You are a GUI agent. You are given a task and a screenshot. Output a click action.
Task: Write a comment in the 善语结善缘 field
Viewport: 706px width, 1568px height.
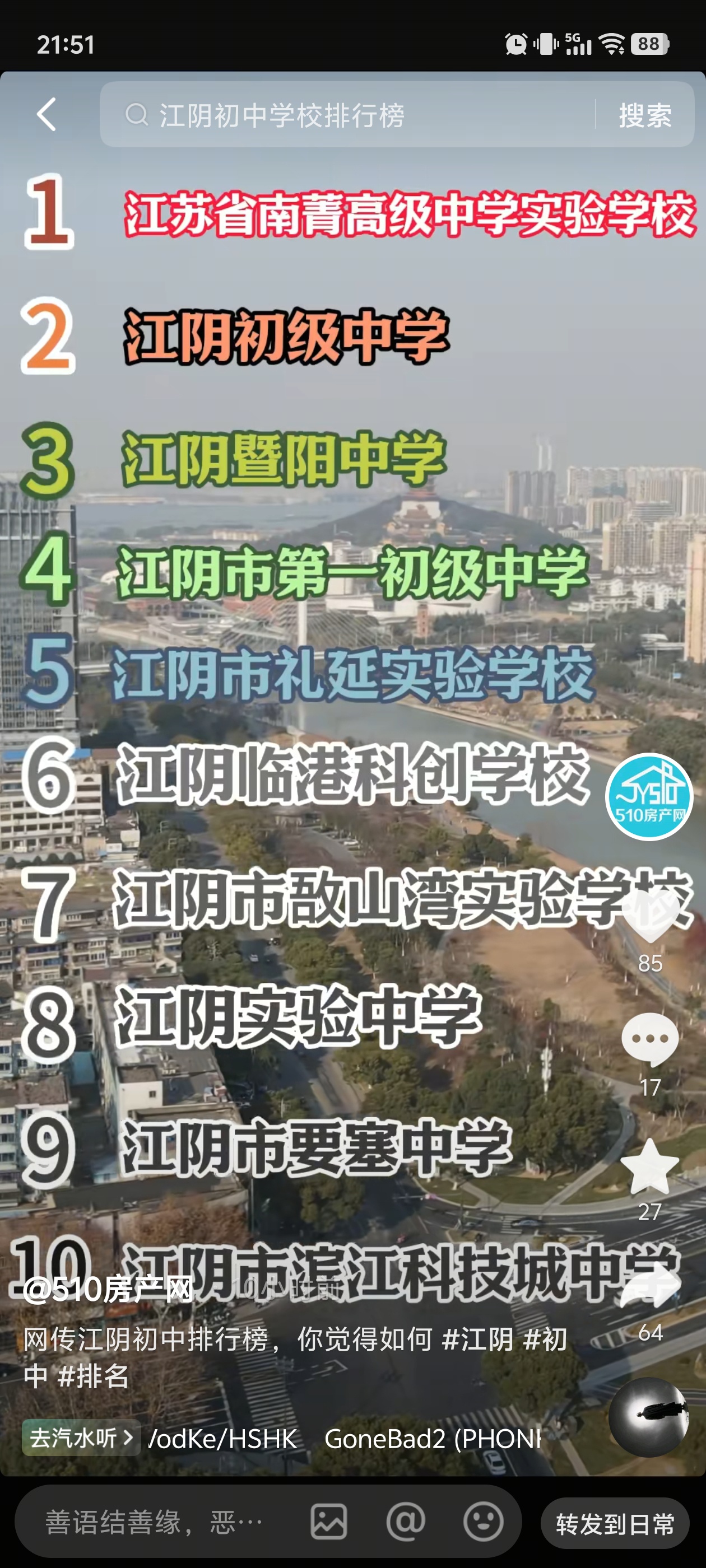click(x=154, y=1522)
